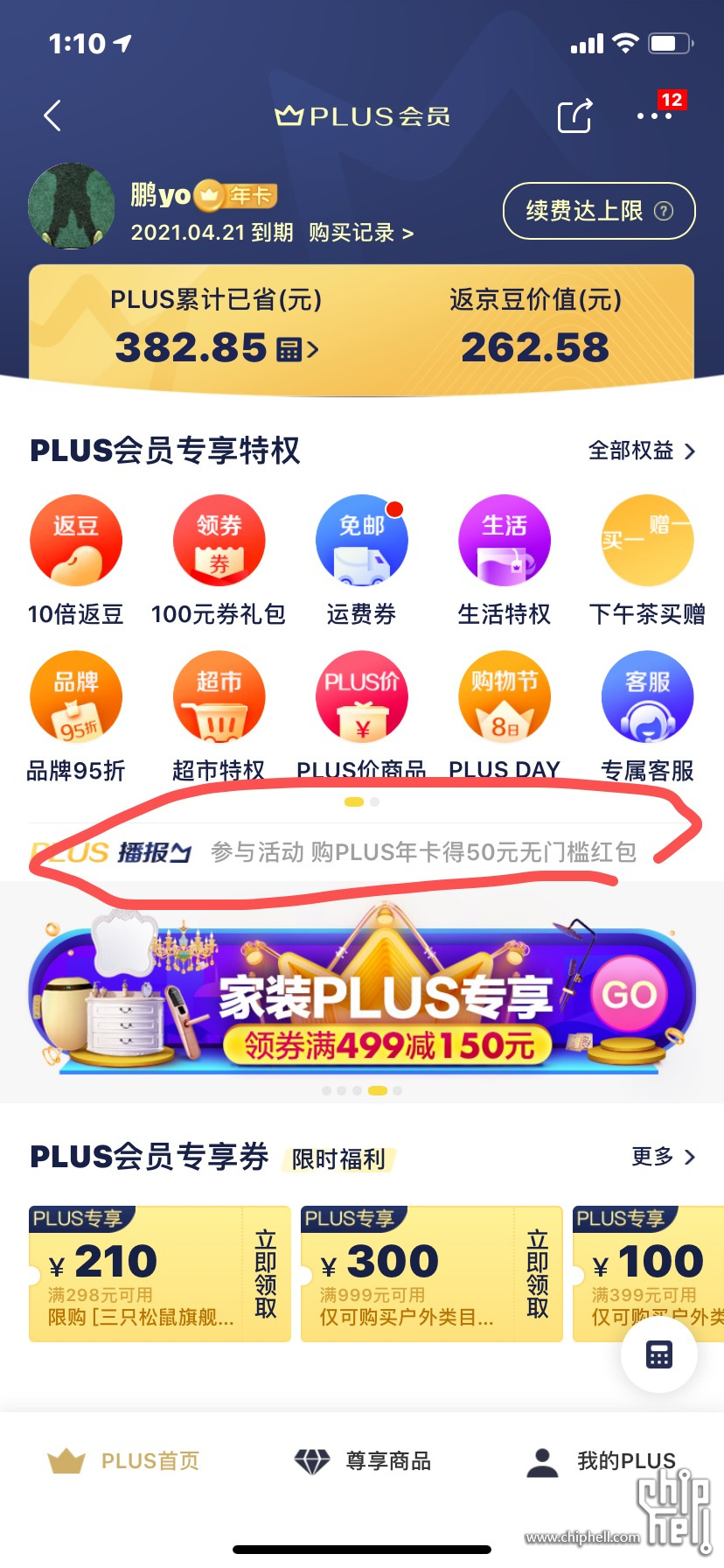Claim the ¥300 PLUS coupon
Viewport: 724px width, 1568px height.
(x=537, y=1273)
